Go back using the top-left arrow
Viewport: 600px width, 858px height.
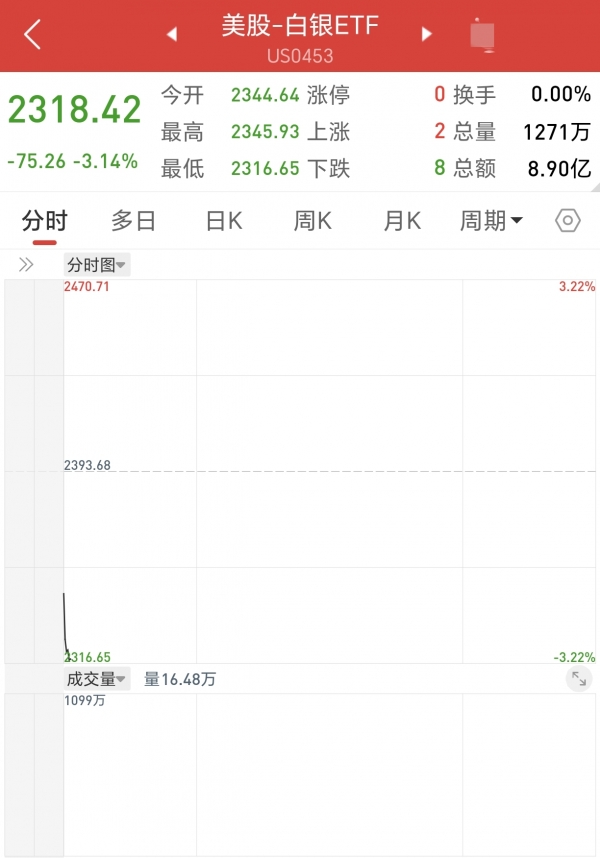pos(32,35)
